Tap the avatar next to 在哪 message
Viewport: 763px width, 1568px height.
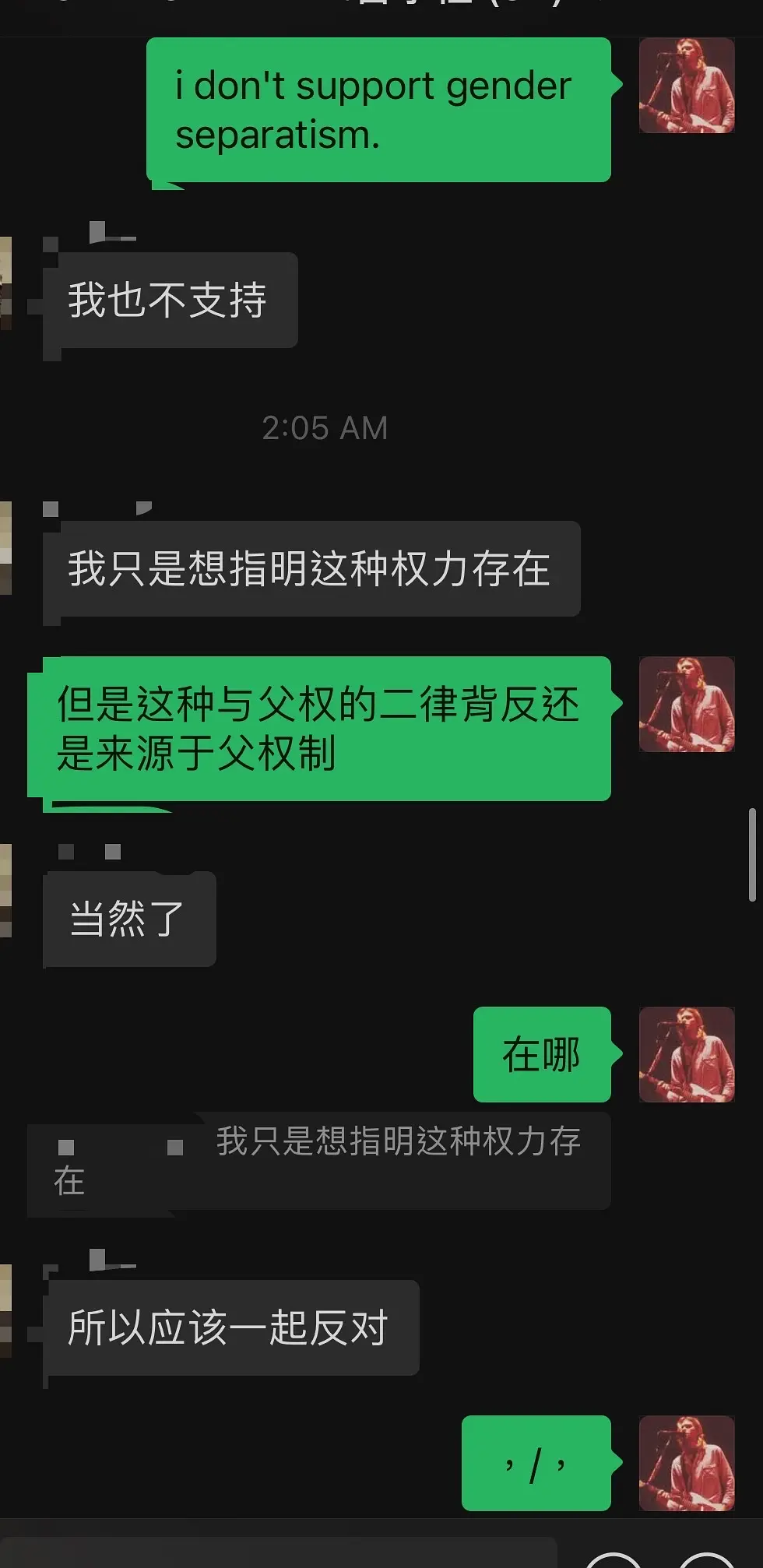pos(687,1054)
